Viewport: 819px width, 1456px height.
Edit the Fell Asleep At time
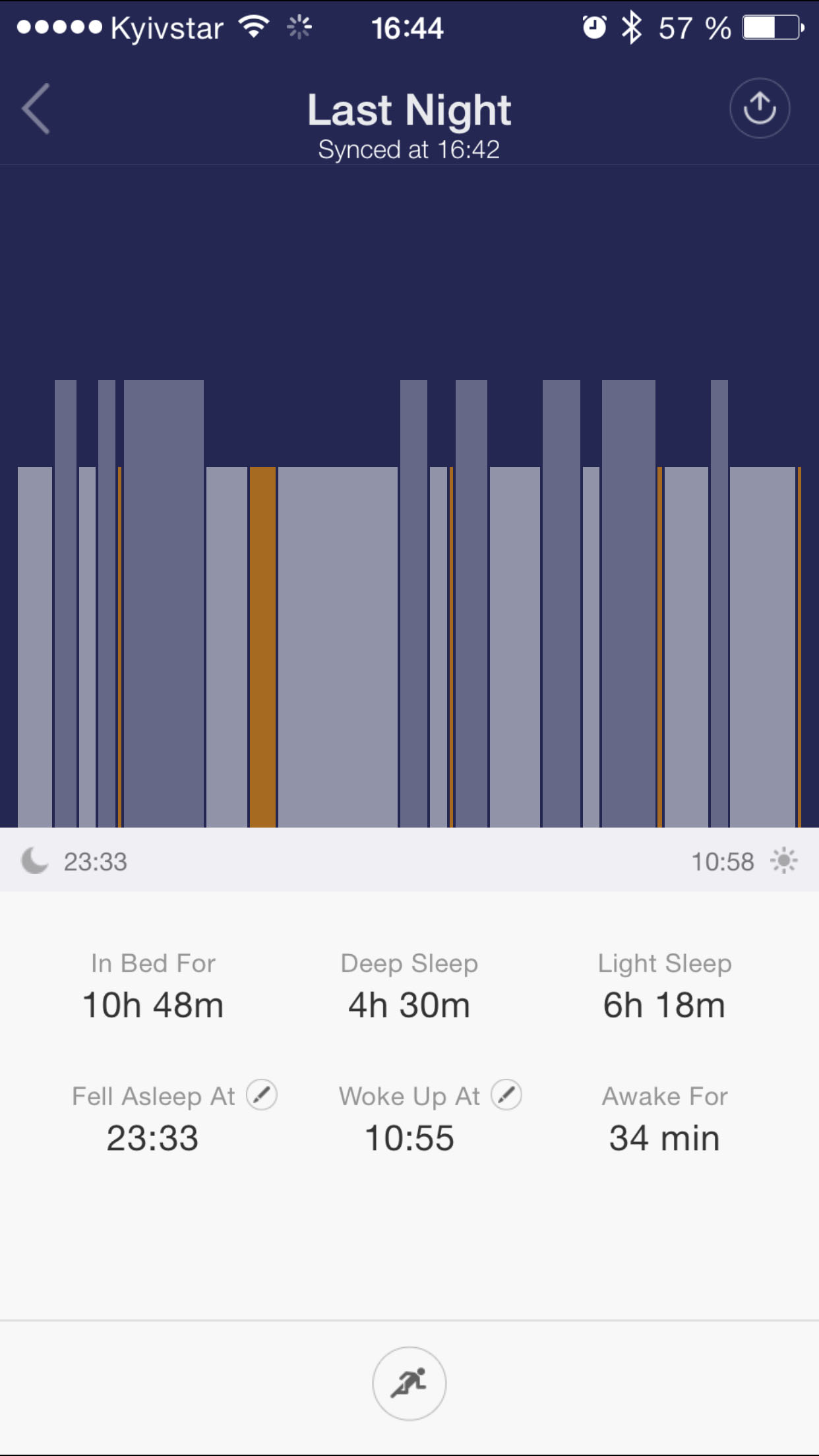[x=262, y=1095]
